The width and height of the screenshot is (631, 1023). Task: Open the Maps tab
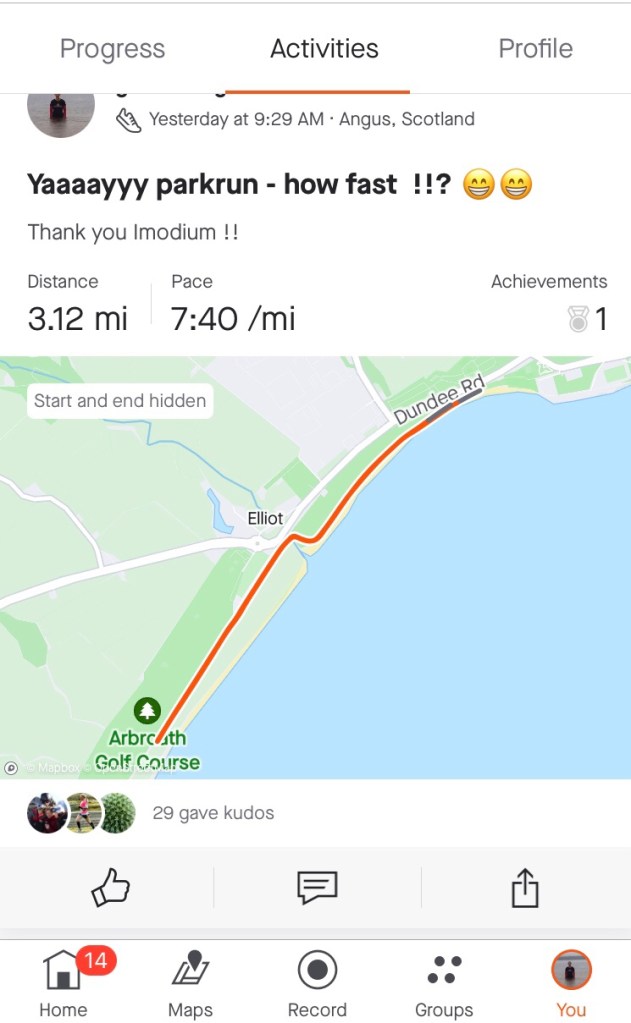coord(190,983)
